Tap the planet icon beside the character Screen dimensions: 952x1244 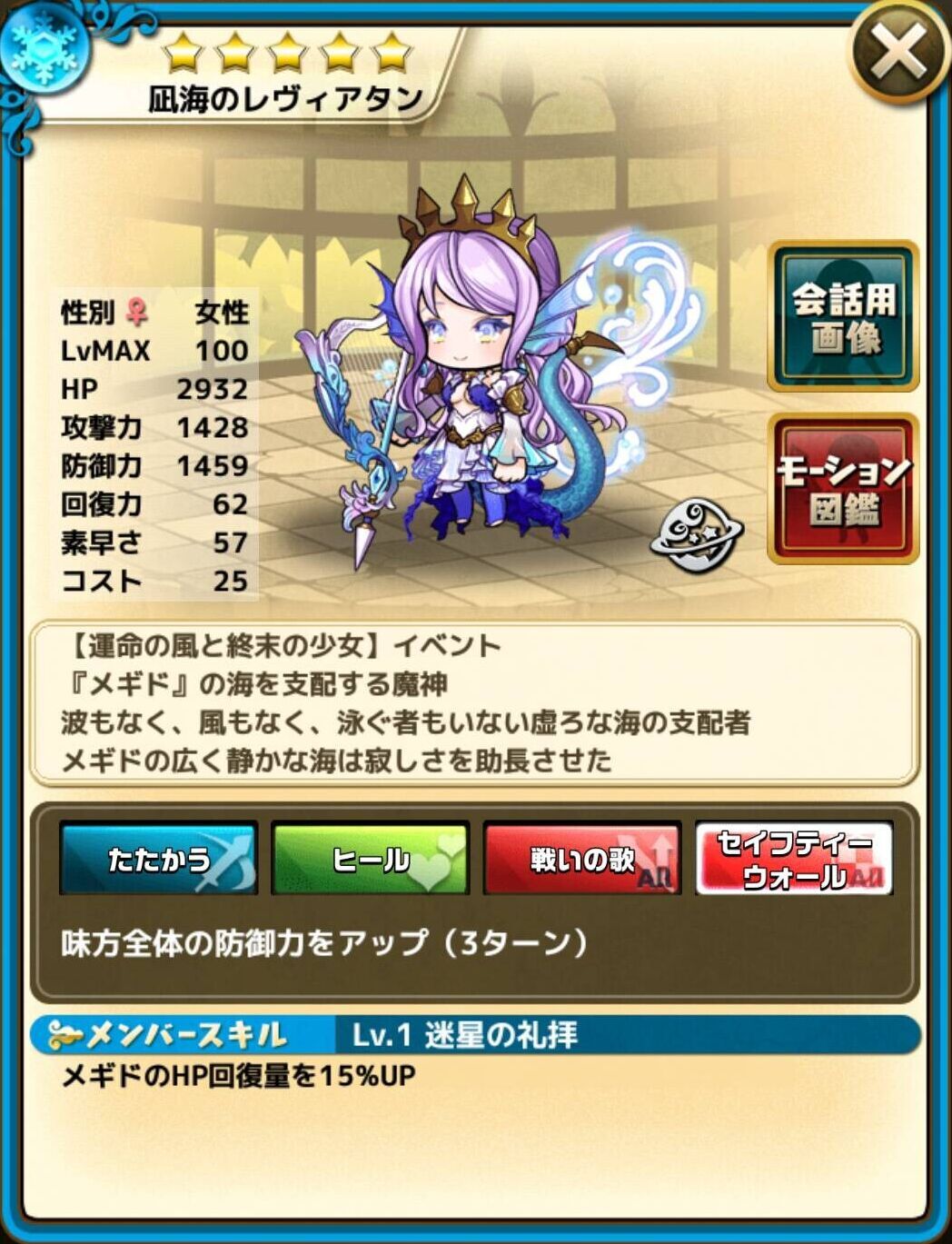697,535
